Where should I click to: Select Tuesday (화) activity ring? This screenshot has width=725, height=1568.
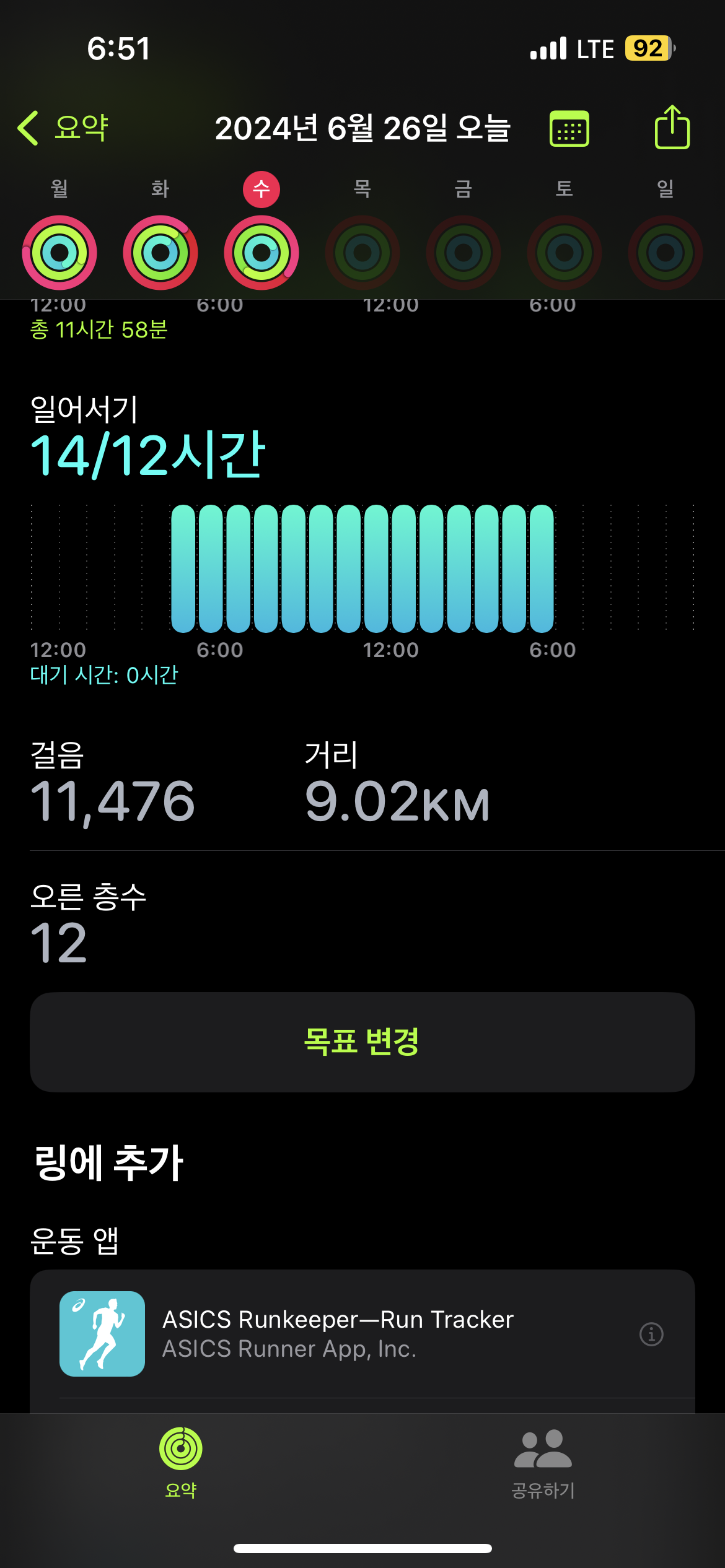[x=160, y=253]
